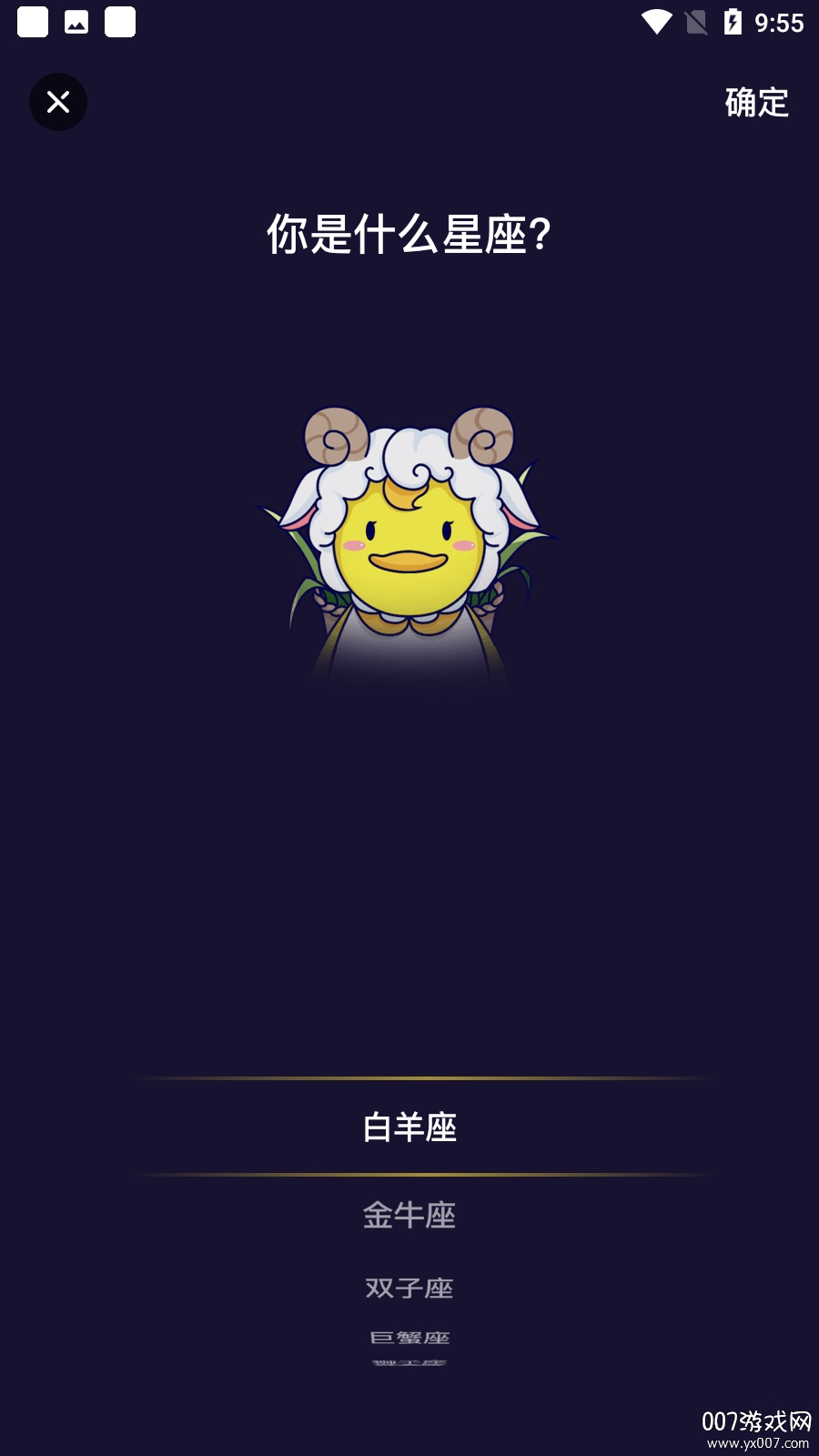Close the zodiac selection screen
The height and width of the screenshot is (1456, 819).
pos(58,102)
